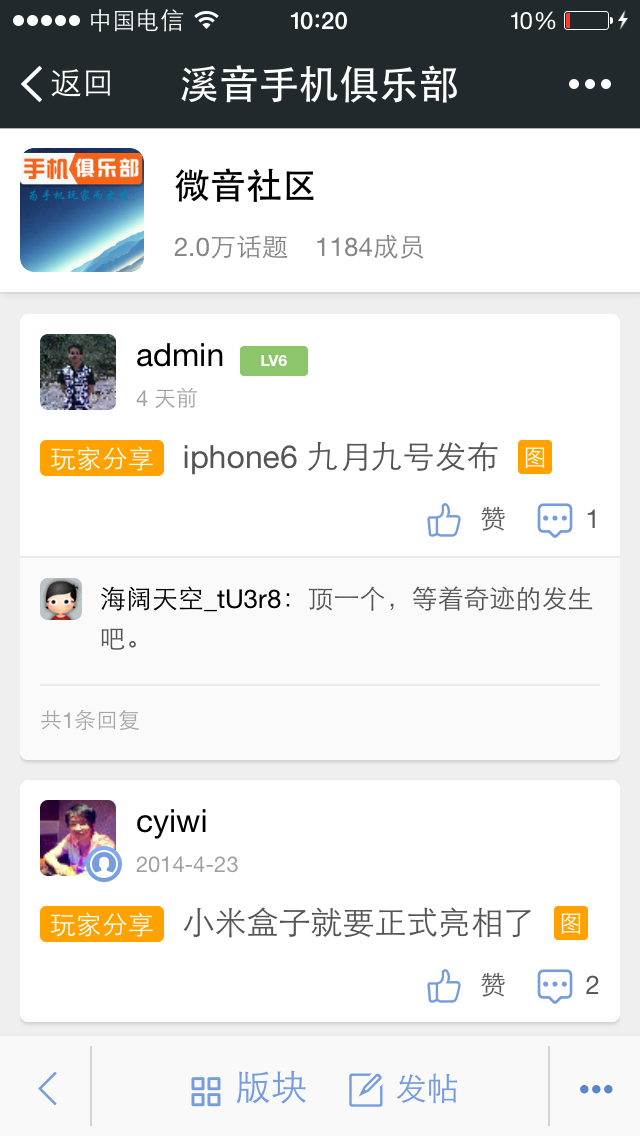This screenshot has width=640, height=1136.
Task: View all replies via 共1条回复
Action: 90,720
